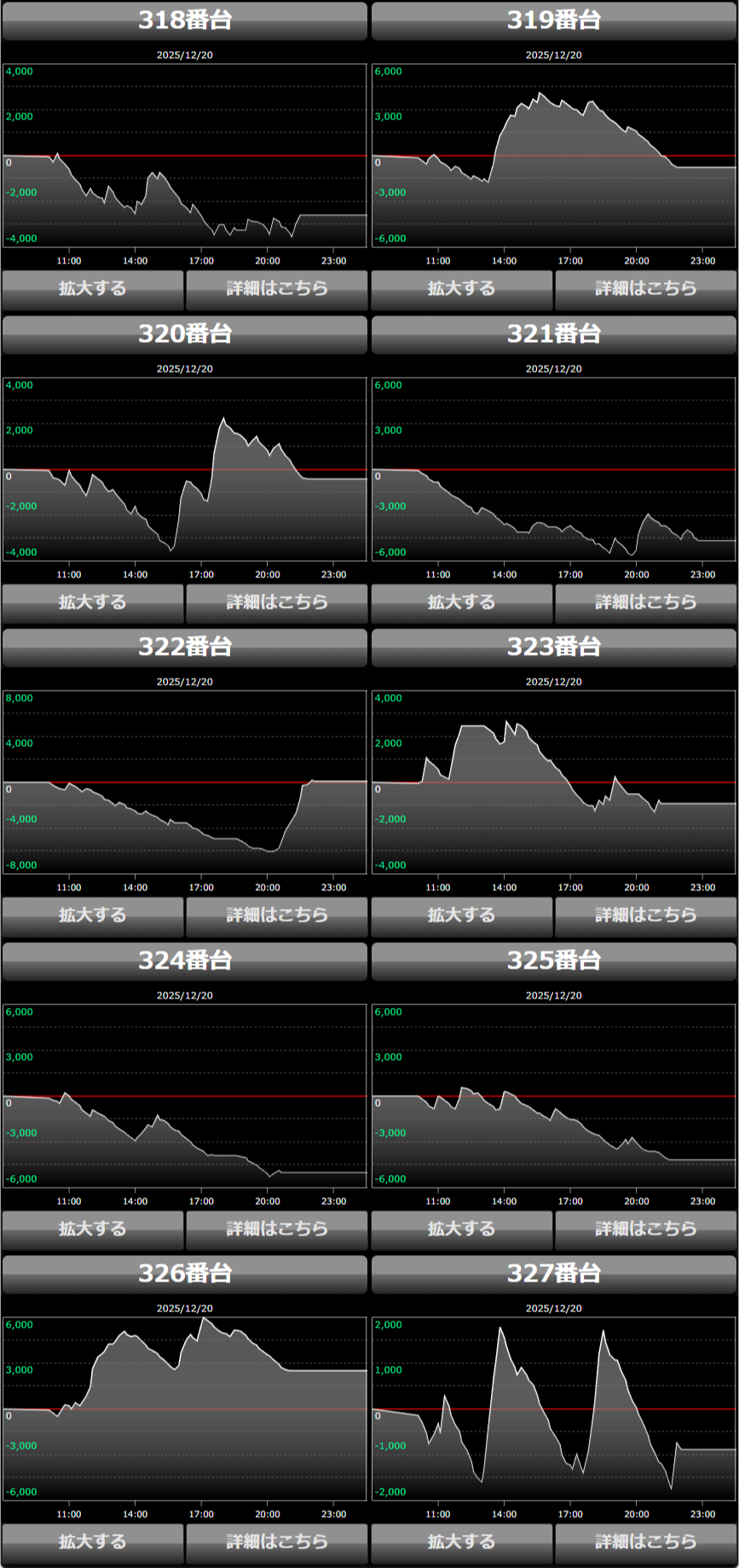Tap 拡大する under 326番台 graph
This screenshot has width=739, height=1568.
pos(92,1542)
